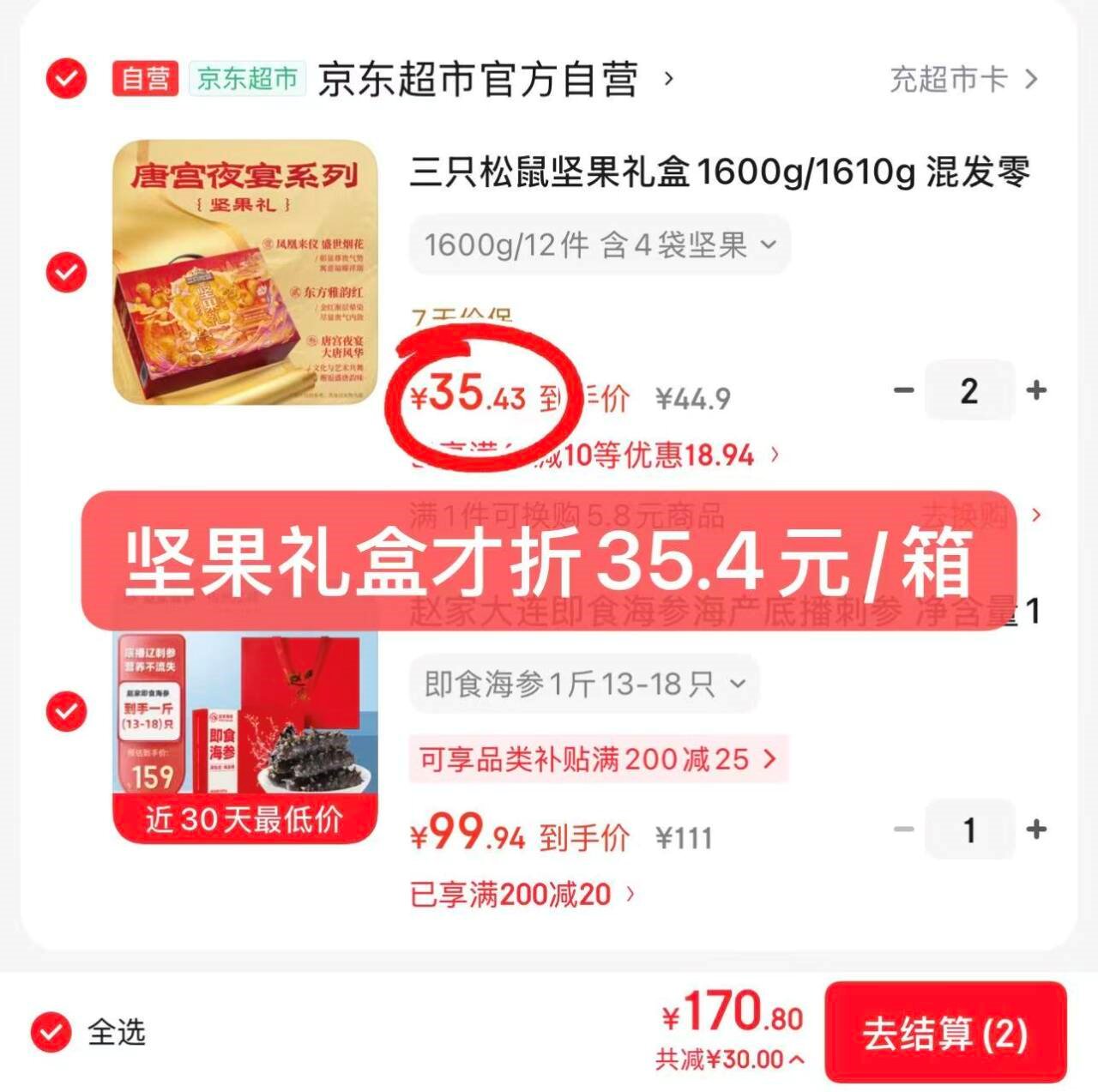Decrease the 坚果礼盒 quantity by one
1098x1092 pixels.
(x=903, y=391)
